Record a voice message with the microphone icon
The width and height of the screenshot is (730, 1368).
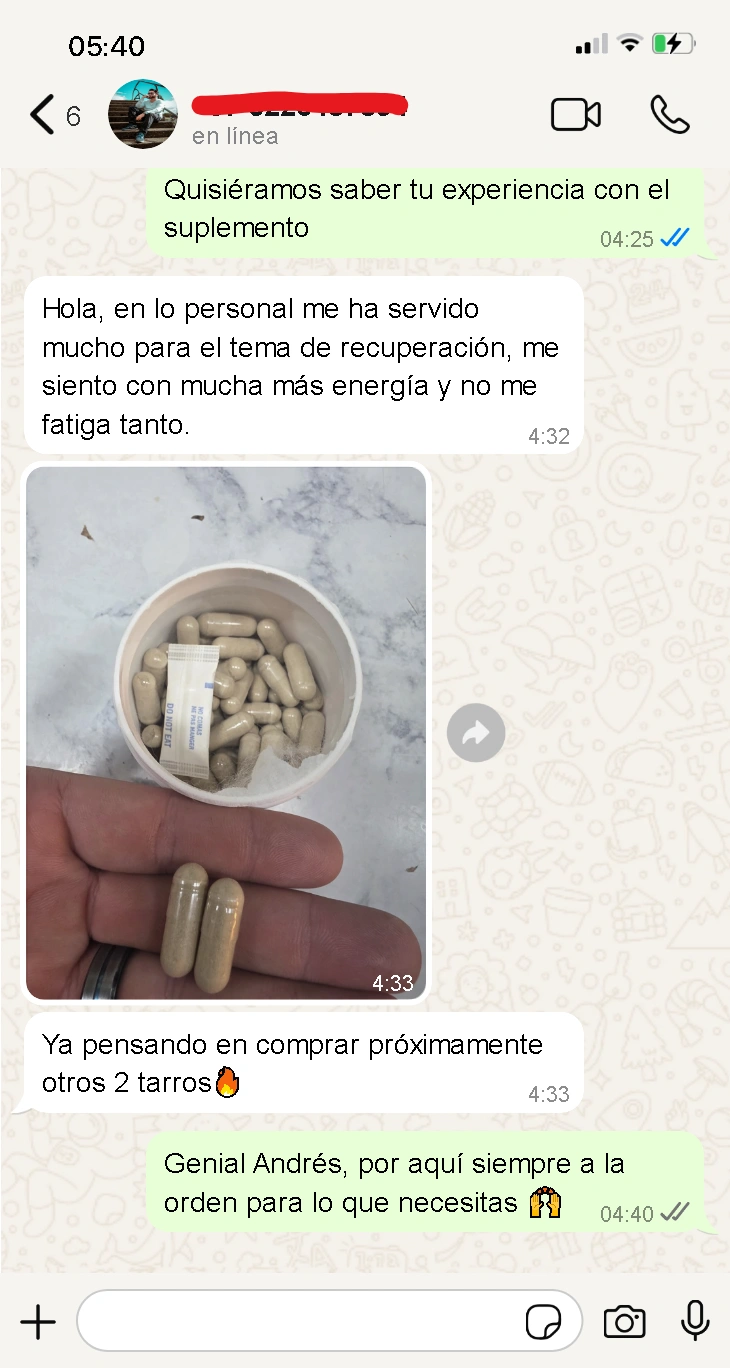pos(694,1321)
